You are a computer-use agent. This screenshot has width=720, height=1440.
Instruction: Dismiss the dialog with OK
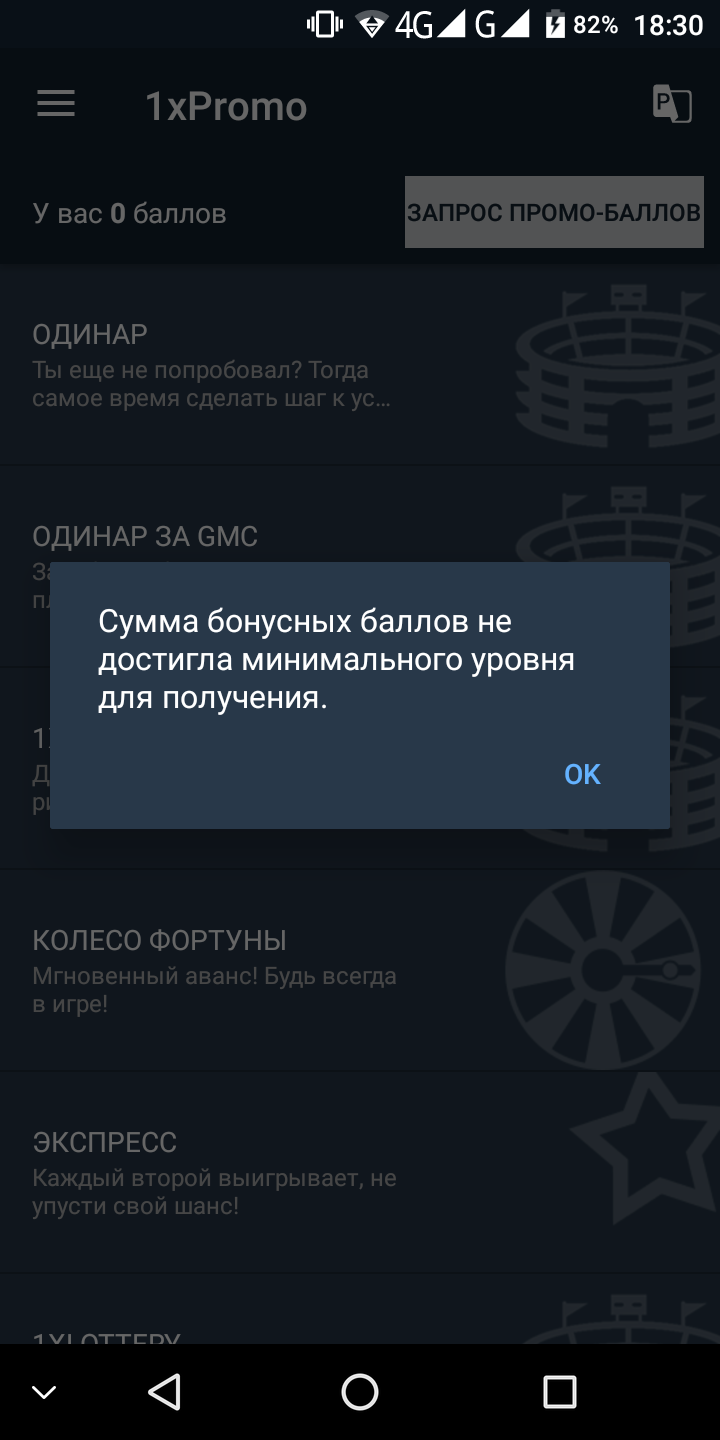(582, 774)
